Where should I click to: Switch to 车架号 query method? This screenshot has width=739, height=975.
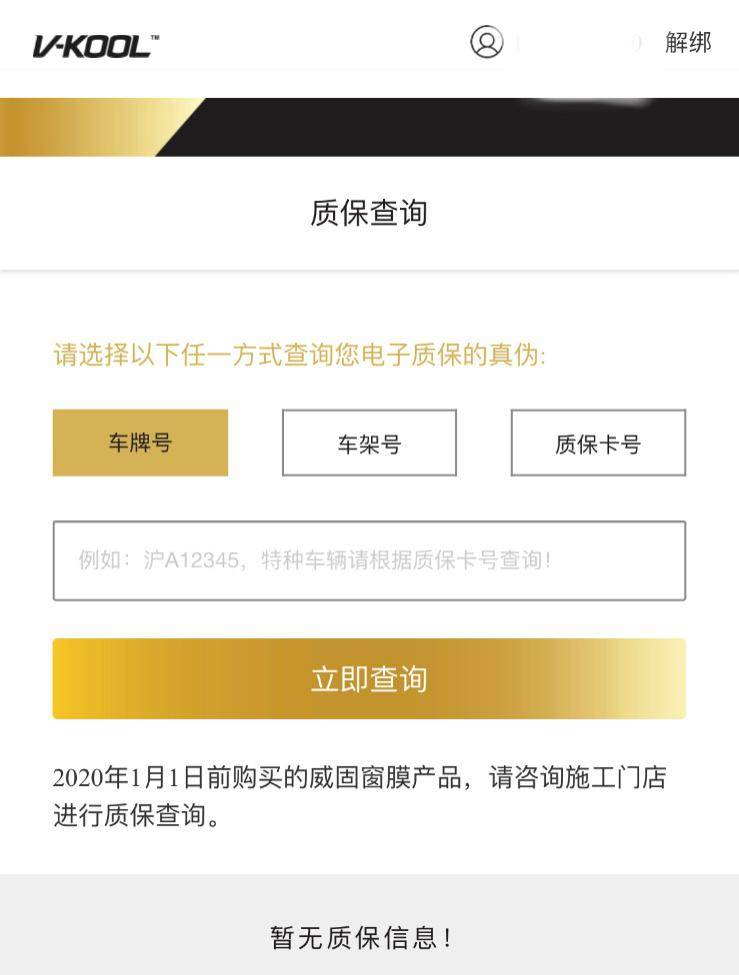(x=369, y=443)
